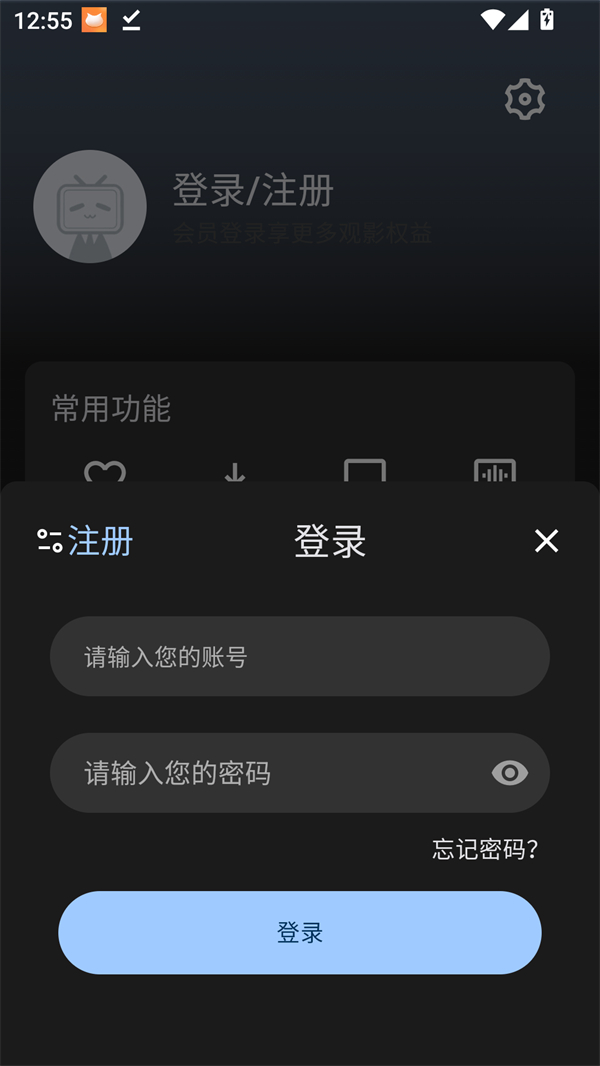Open the 忘记密码 forgot password link
The image size is (600, 1066).
coord(485,850)
